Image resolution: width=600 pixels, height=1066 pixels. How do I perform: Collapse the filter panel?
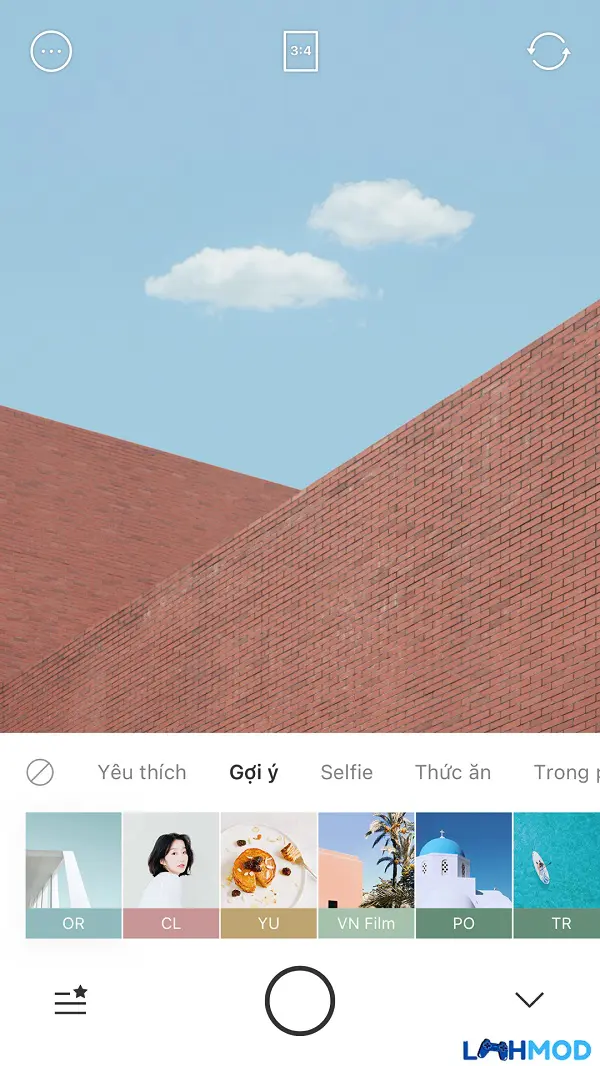(x=528, y=999)
